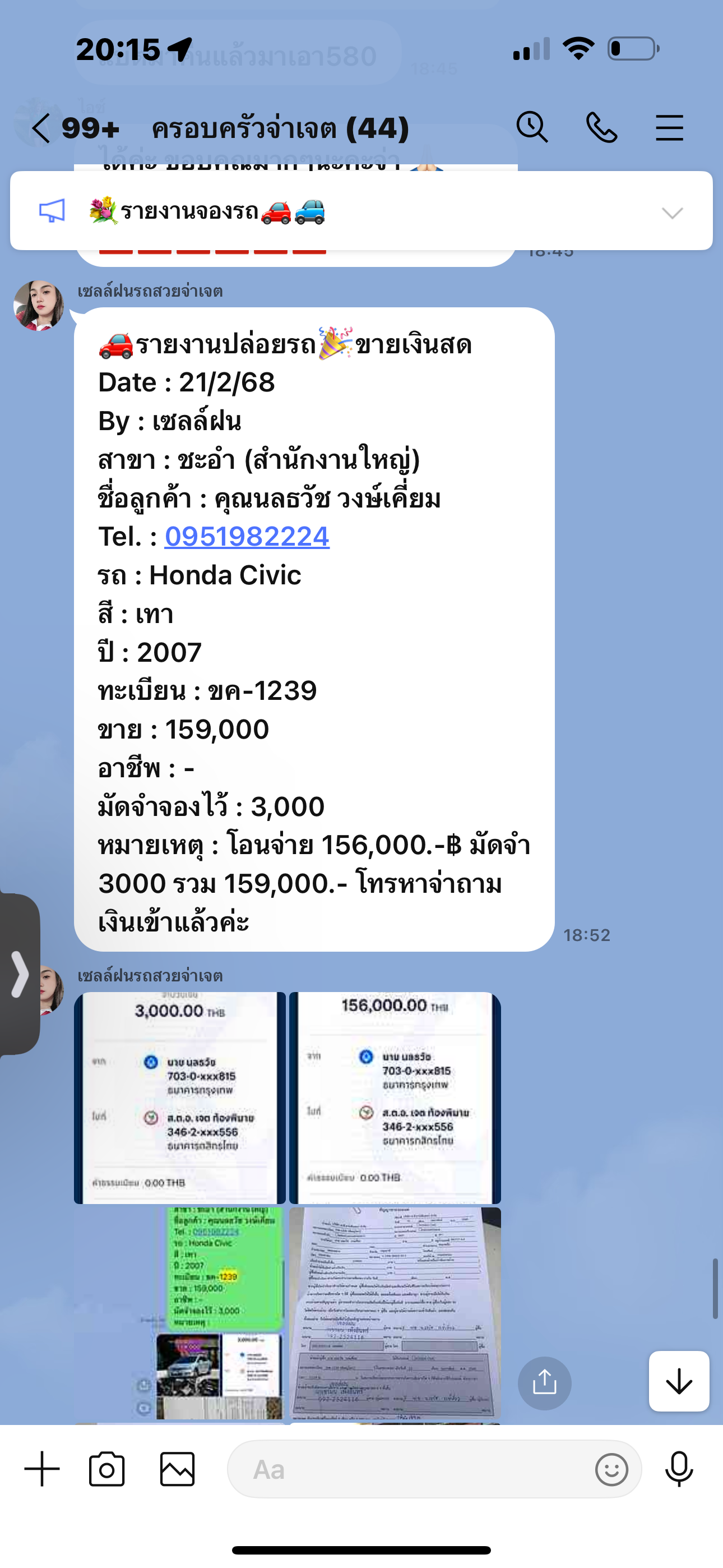Jump to the latest messages
The image size is (723, 1568).
pos(679,1381)
